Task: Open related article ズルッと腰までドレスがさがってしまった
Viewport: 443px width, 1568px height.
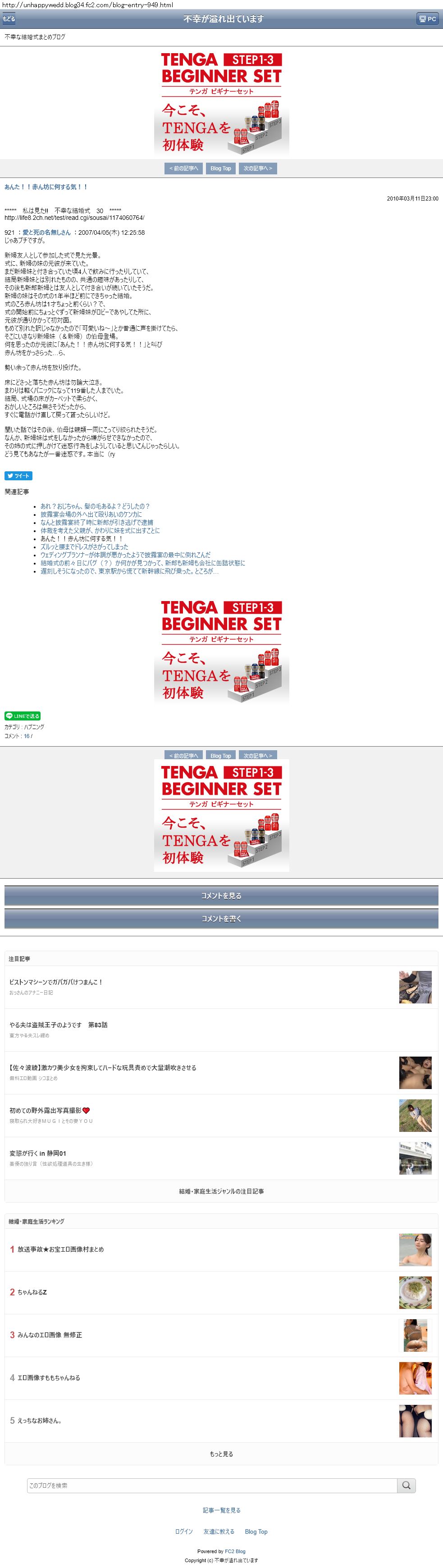Action: 84,547
